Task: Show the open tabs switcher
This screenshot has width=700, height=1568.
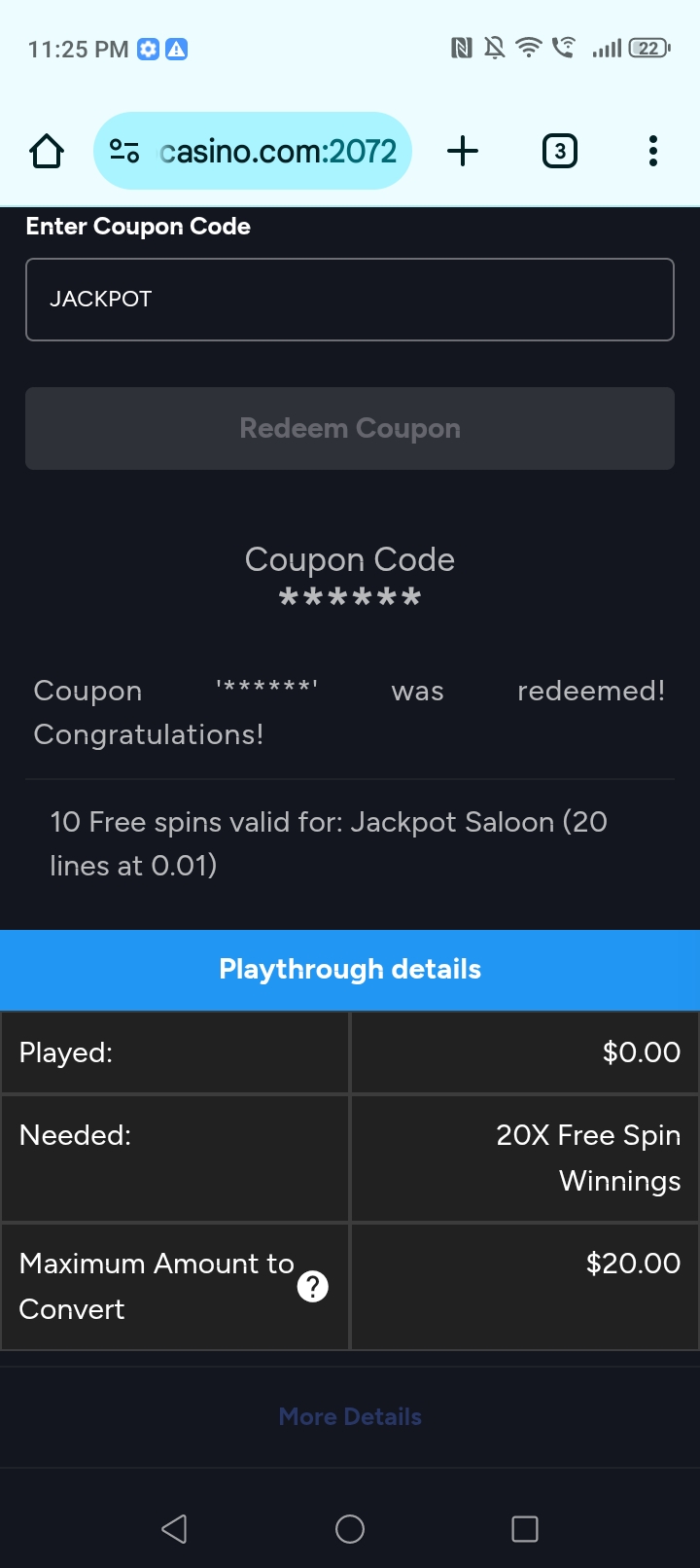Action: click(559, 152)
